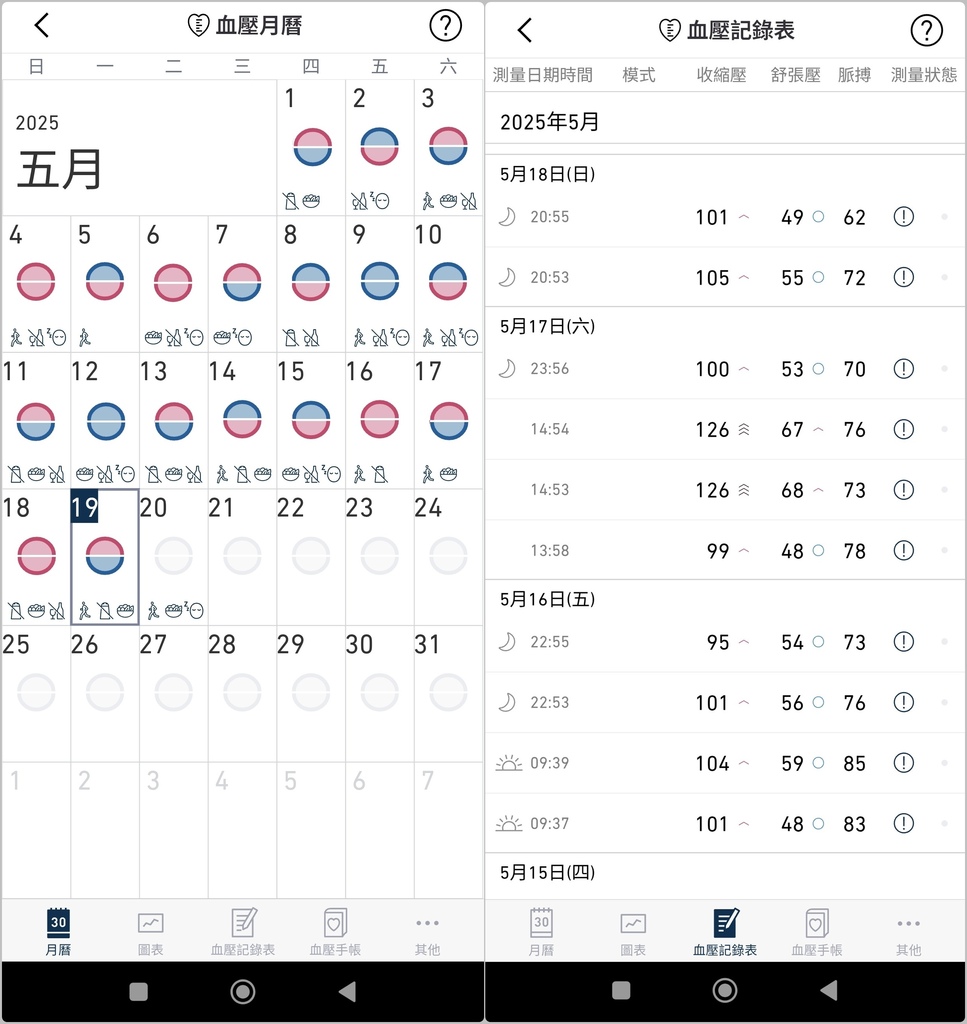Switch to 月曆 tab under the record list
The height and width of the screenshot is (1024, 967).
541,932
